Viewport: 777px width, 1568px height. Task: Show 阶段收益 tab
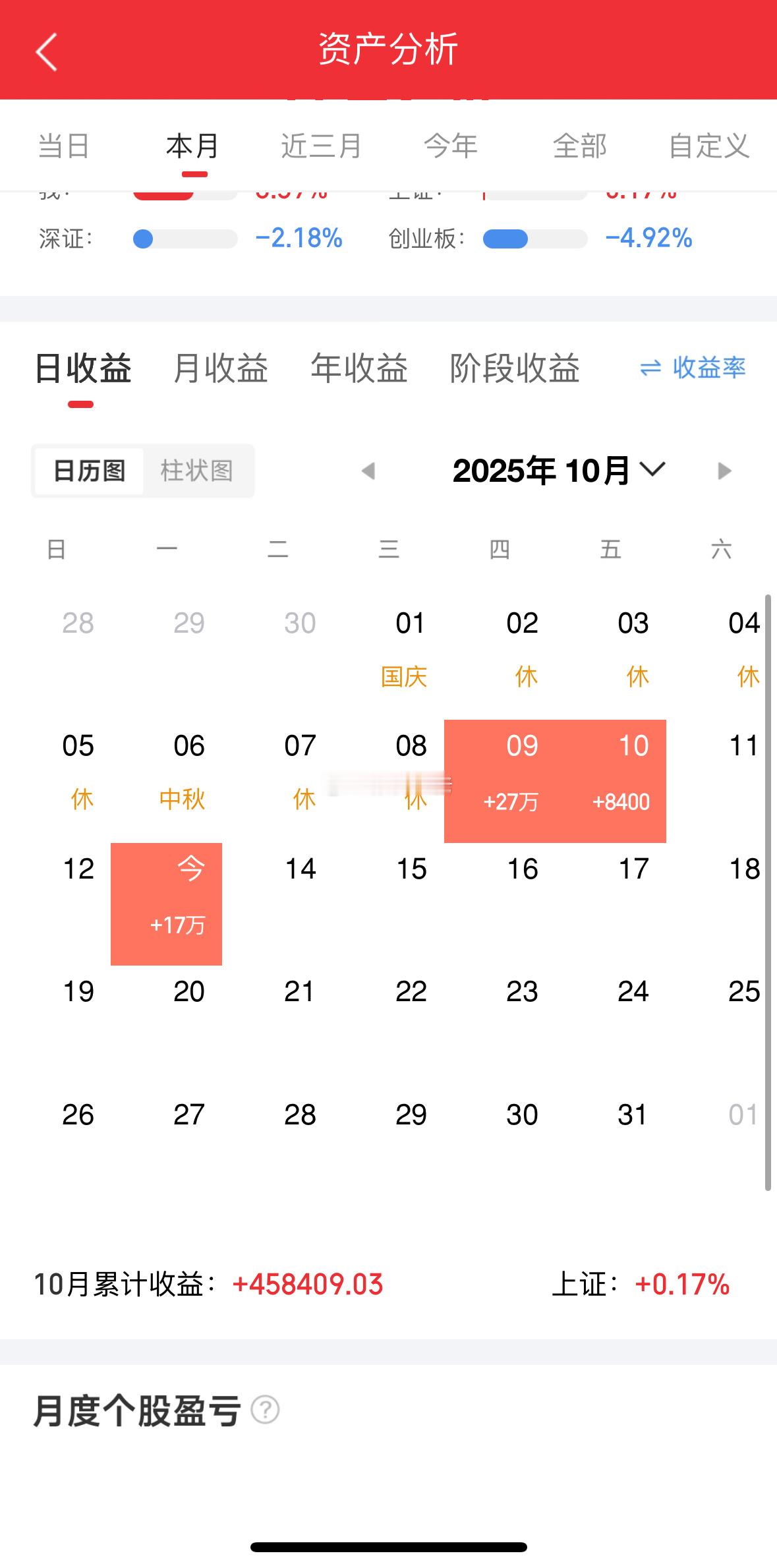pos(515,368)
